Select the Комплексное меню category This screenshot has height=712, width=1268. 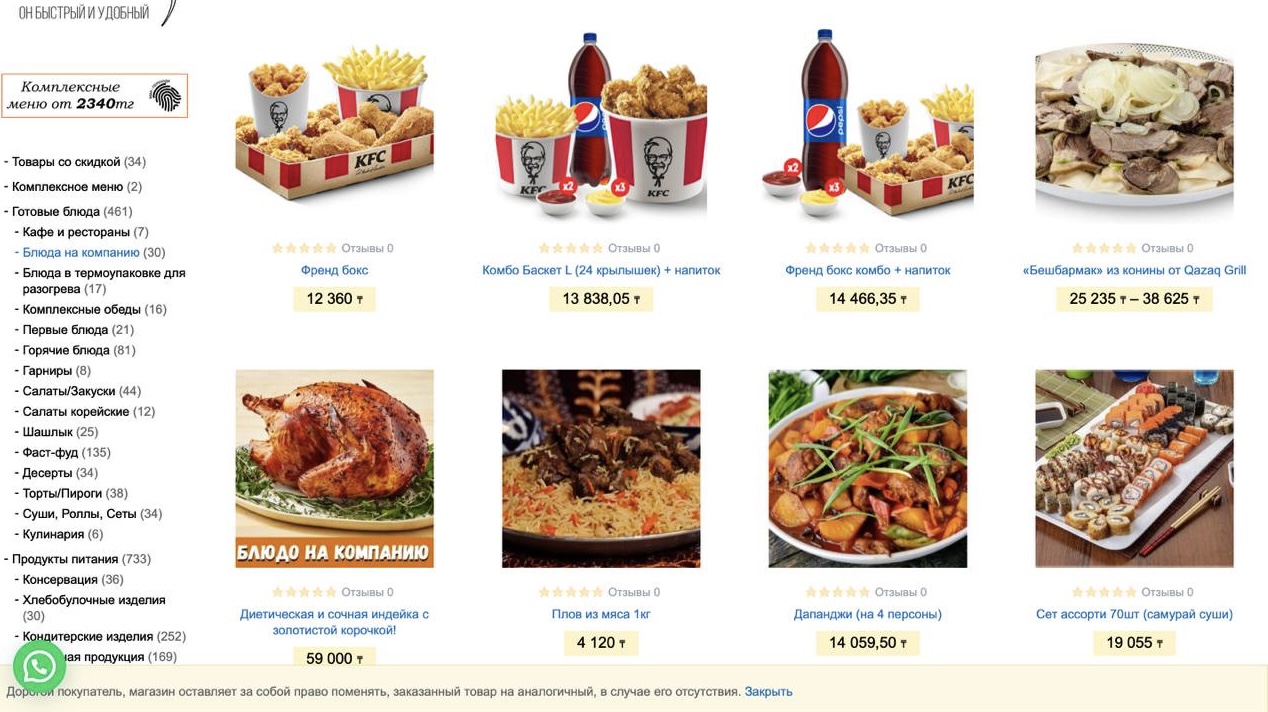pos(67,187)
